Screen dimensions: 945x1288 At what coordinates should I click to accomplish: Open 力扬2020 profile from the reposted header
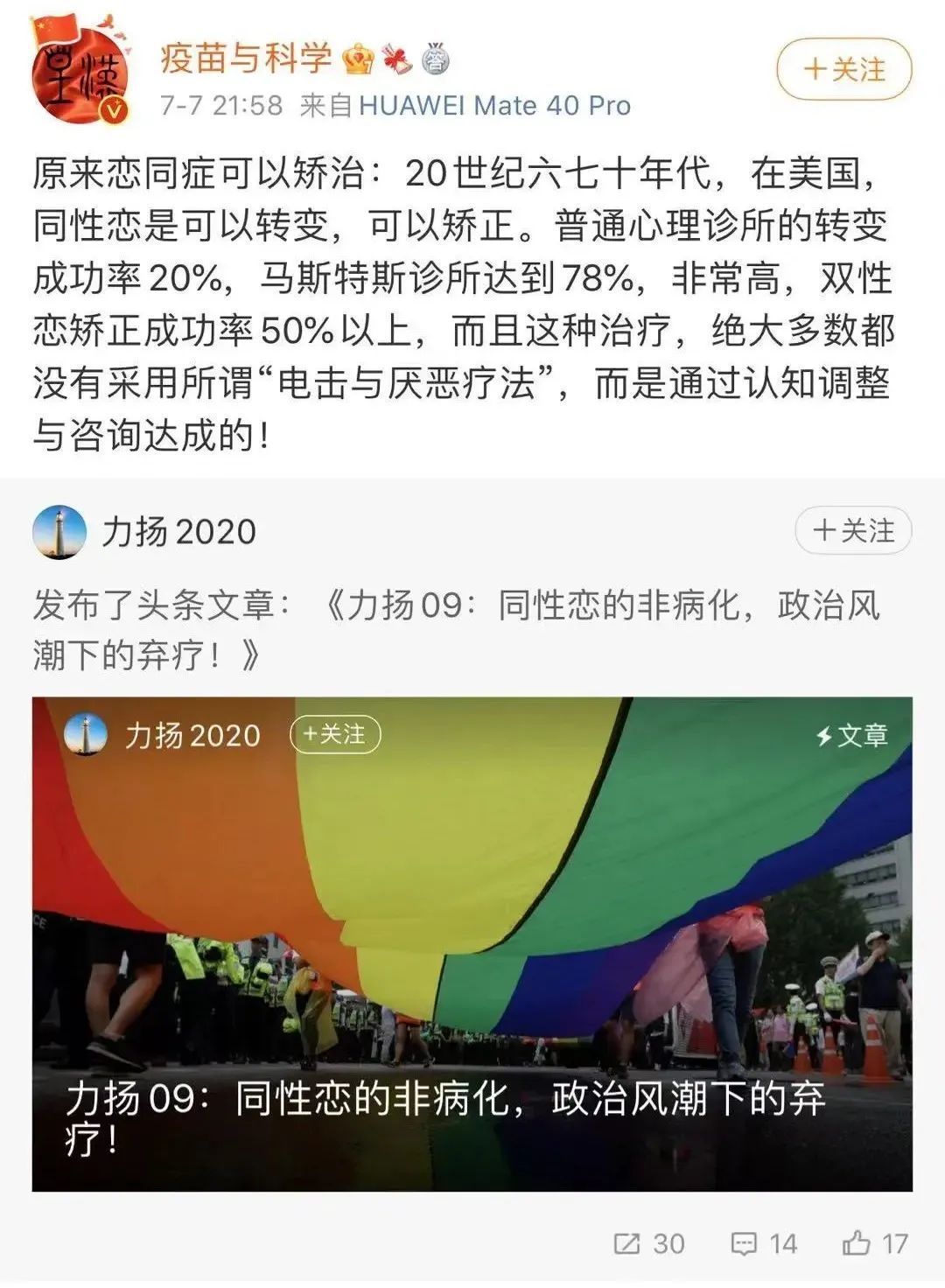(178, 532)
